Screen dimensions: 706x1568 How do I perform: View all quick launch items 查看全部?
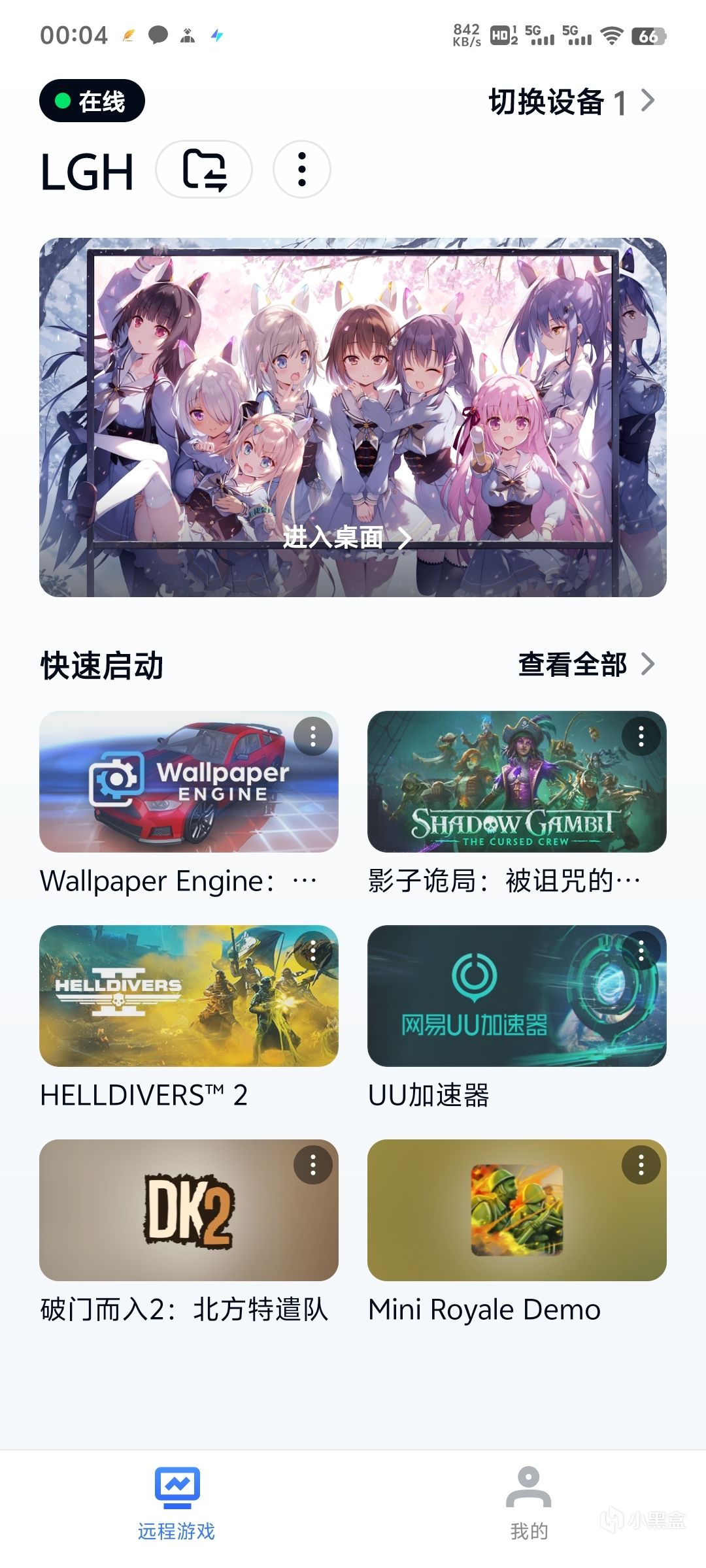(586, 664)
